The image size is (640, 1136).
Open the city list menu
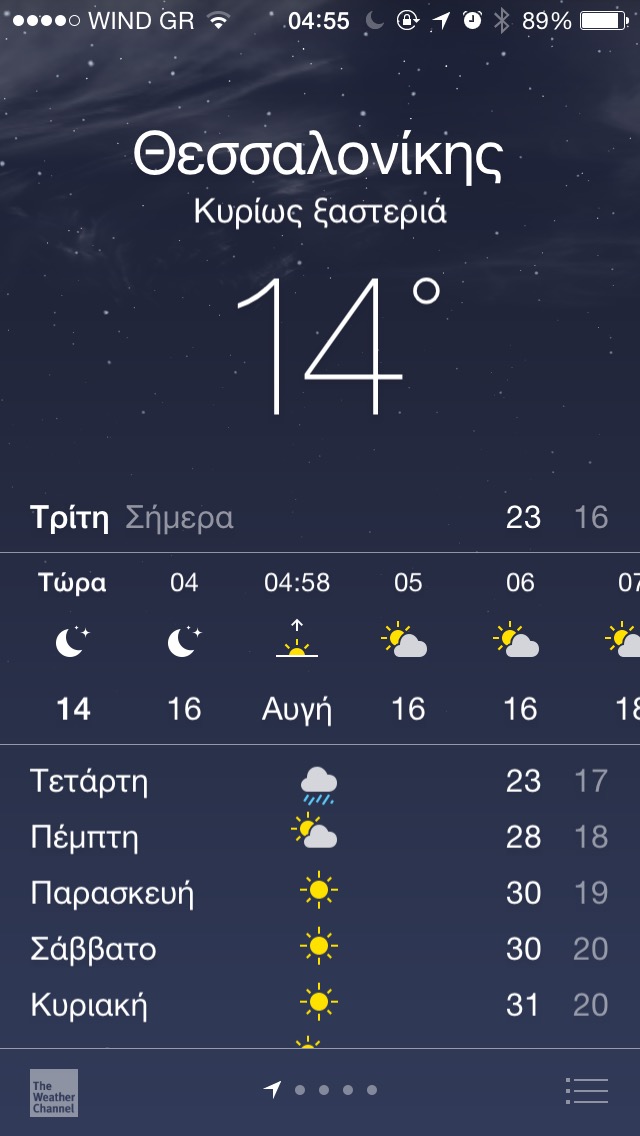(x=586, y=1090)
